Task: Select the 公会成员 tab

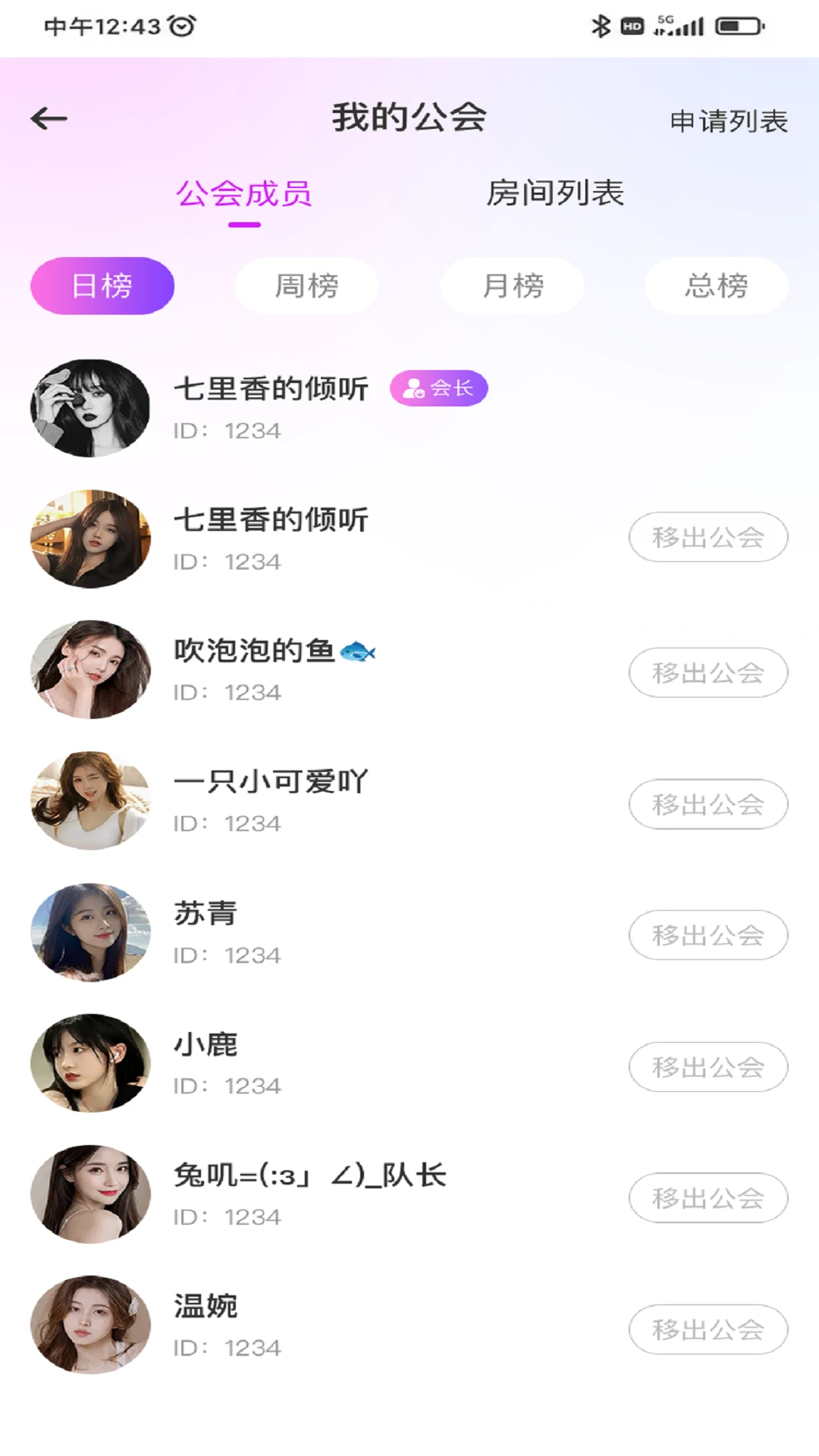Action: click(x=244, y=194)
